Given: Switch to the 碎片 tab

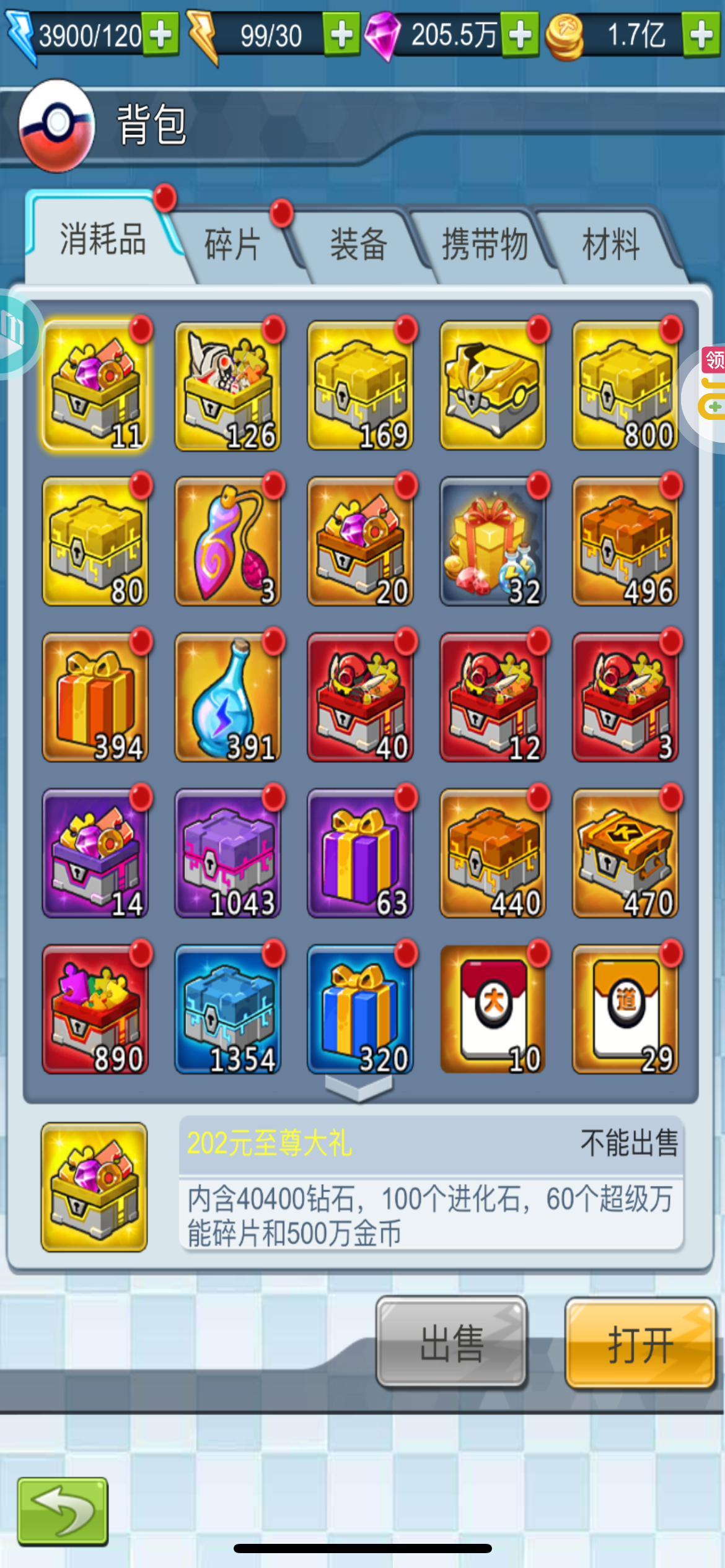Looking at the screenshot, I should [232, 244].
